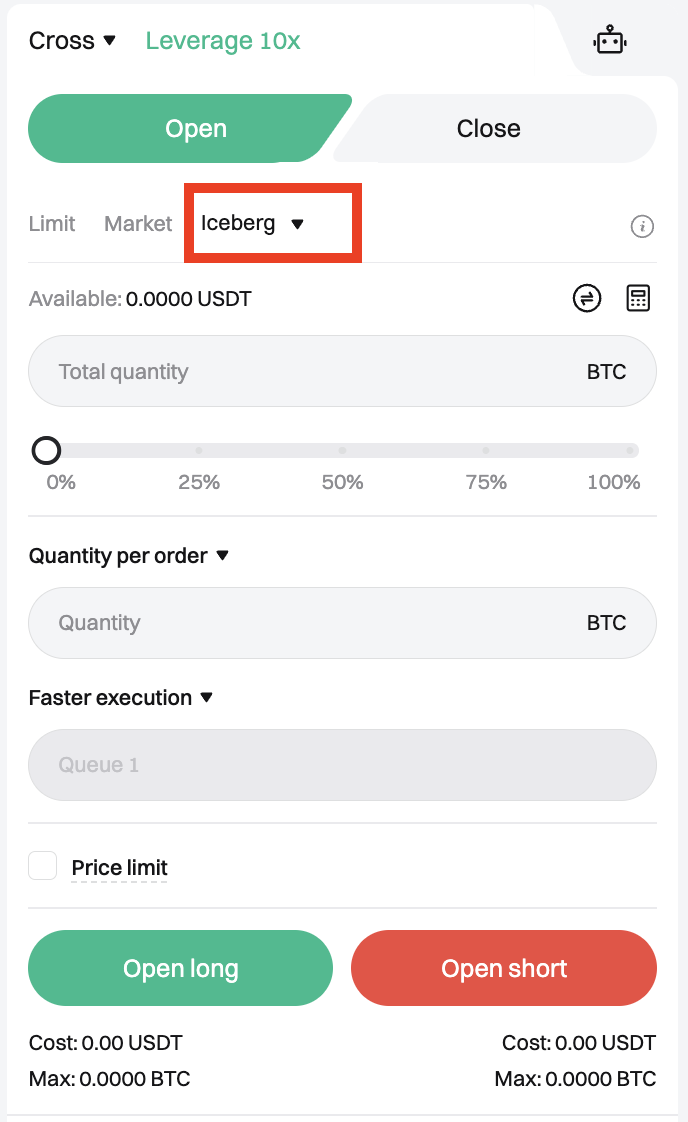
Task: Change Leverage 10x setting
Action: [222, 41]
